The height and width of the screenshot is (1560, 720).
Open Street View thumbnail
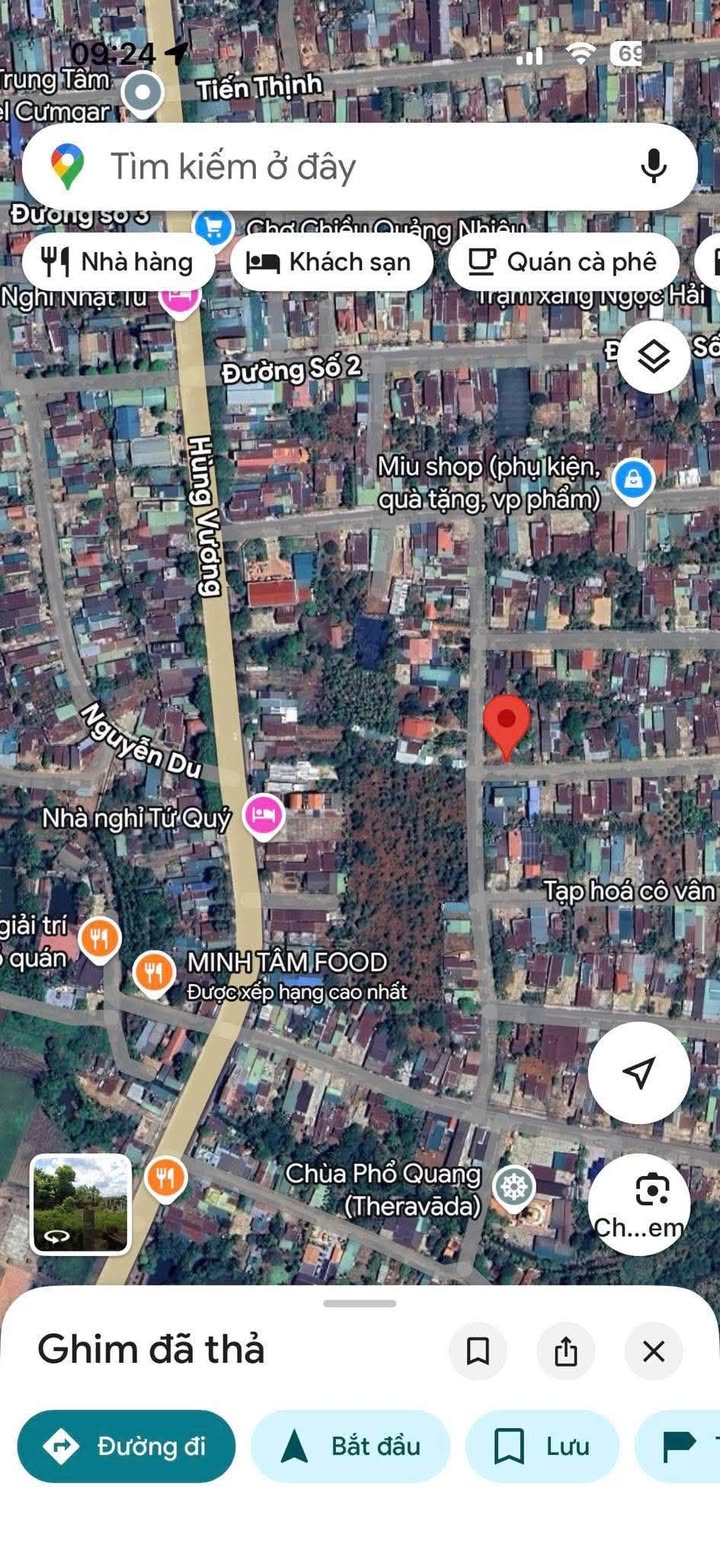click(x=81, y=1204)
